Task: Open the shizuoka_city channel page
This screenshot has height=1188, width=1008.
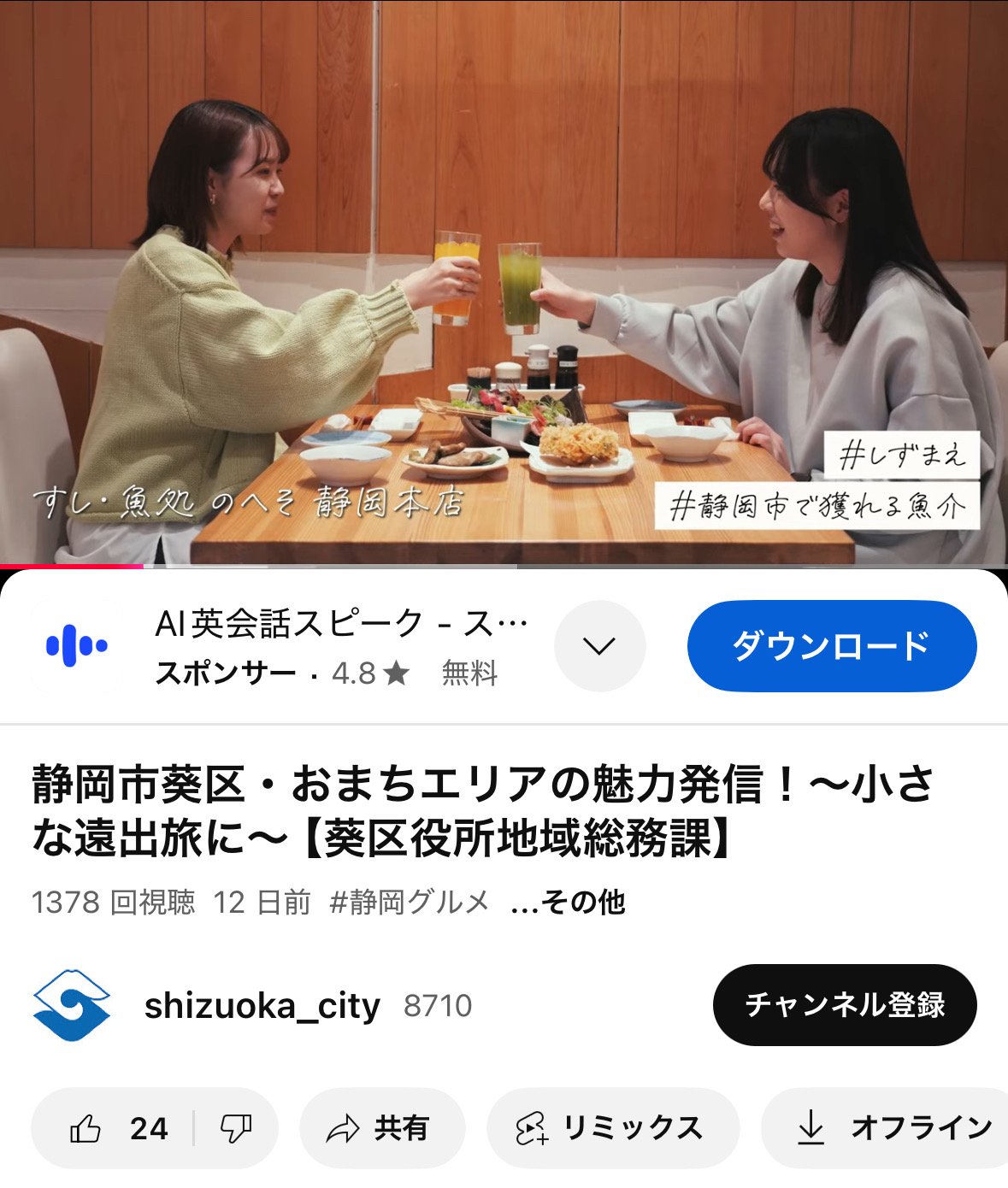Action: pos(262,1006)
